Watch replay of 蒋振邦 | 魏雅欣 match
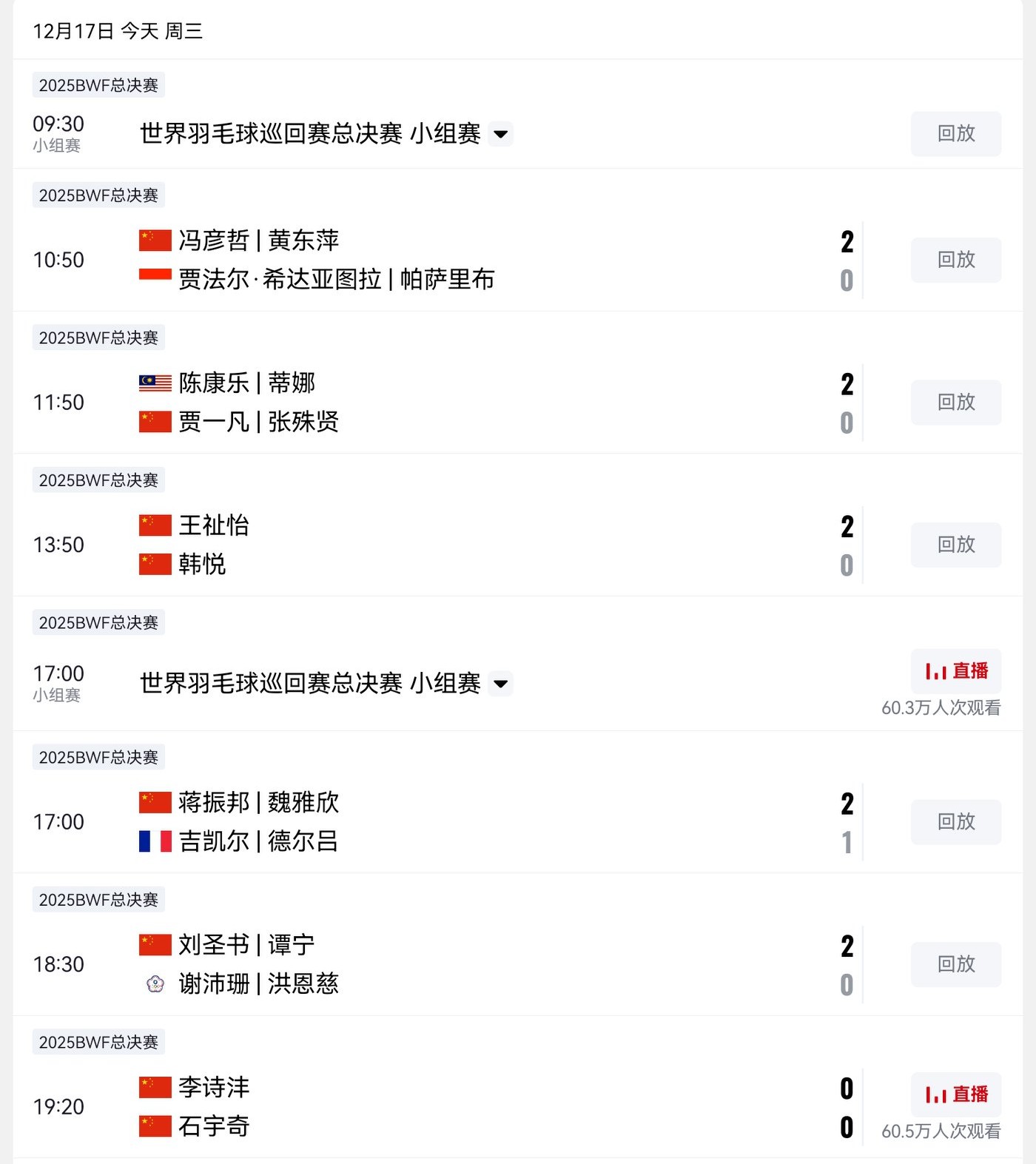The image size is (1036, 1164). point(955,822)
